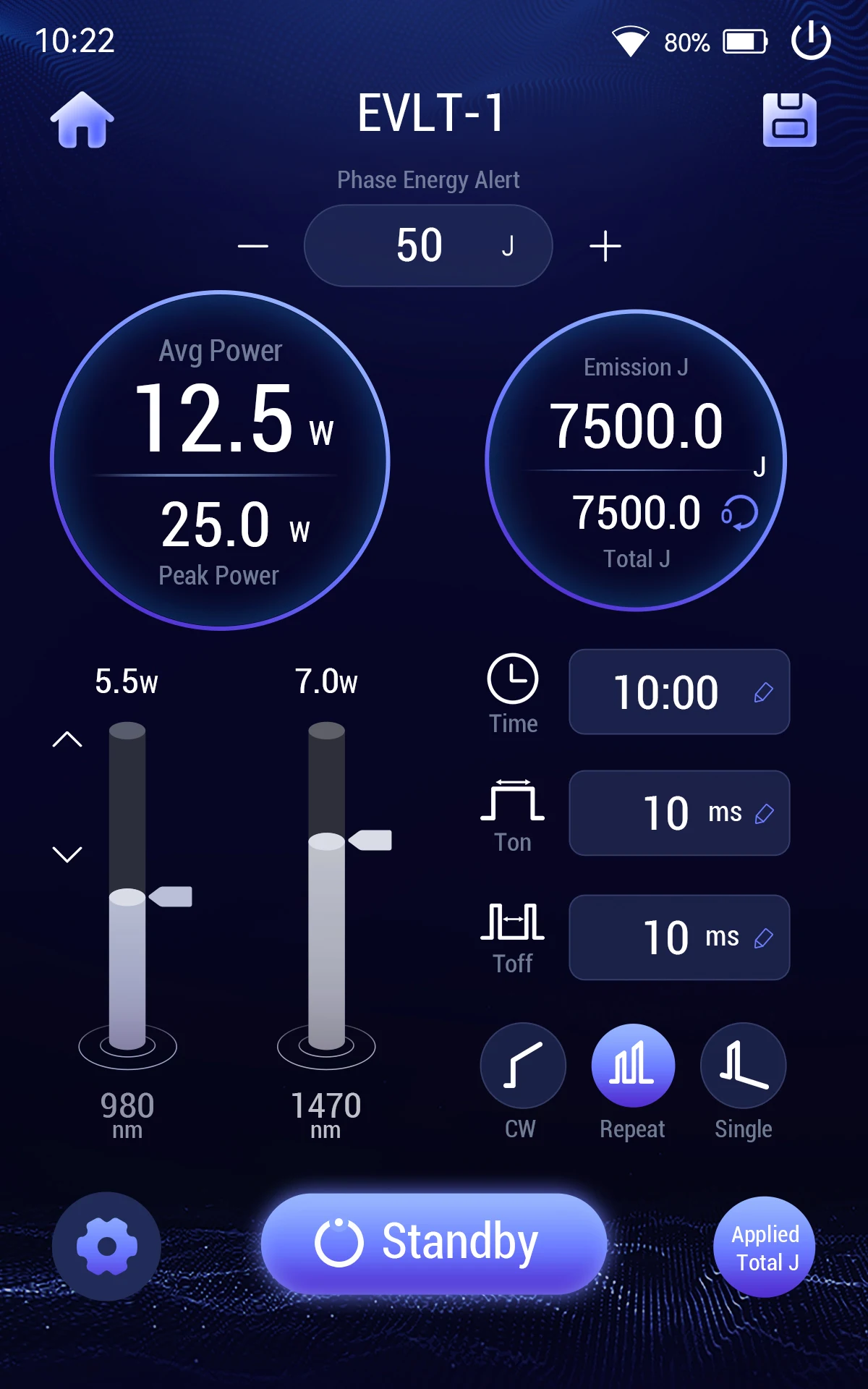Tap the power icon at top

[810, 41]
